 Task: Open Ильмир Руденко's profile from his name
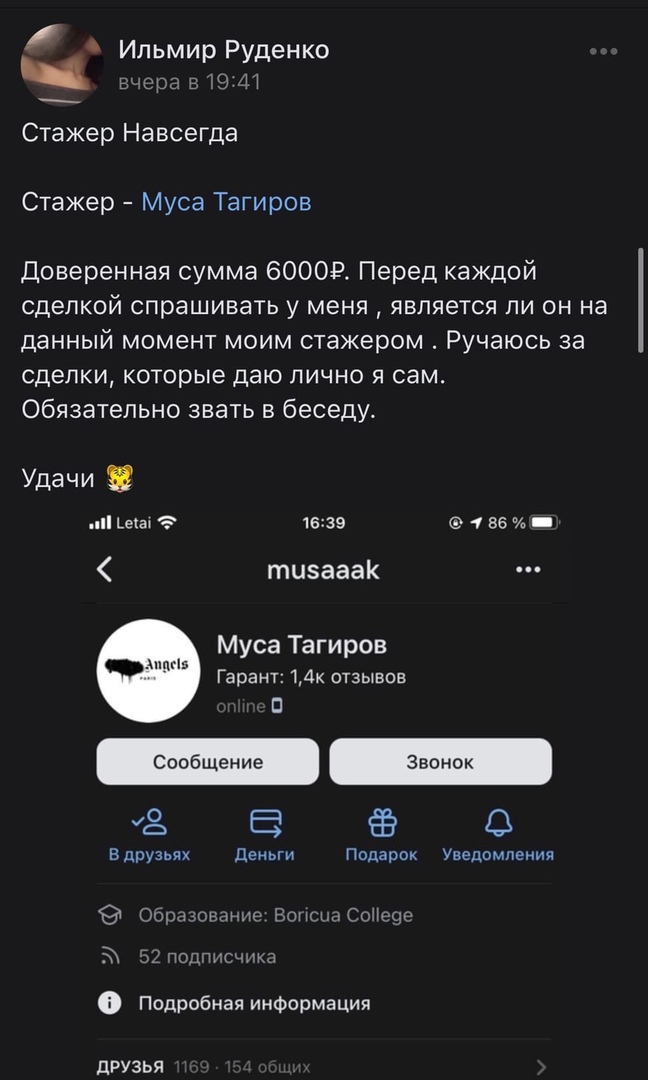[223, 49]
